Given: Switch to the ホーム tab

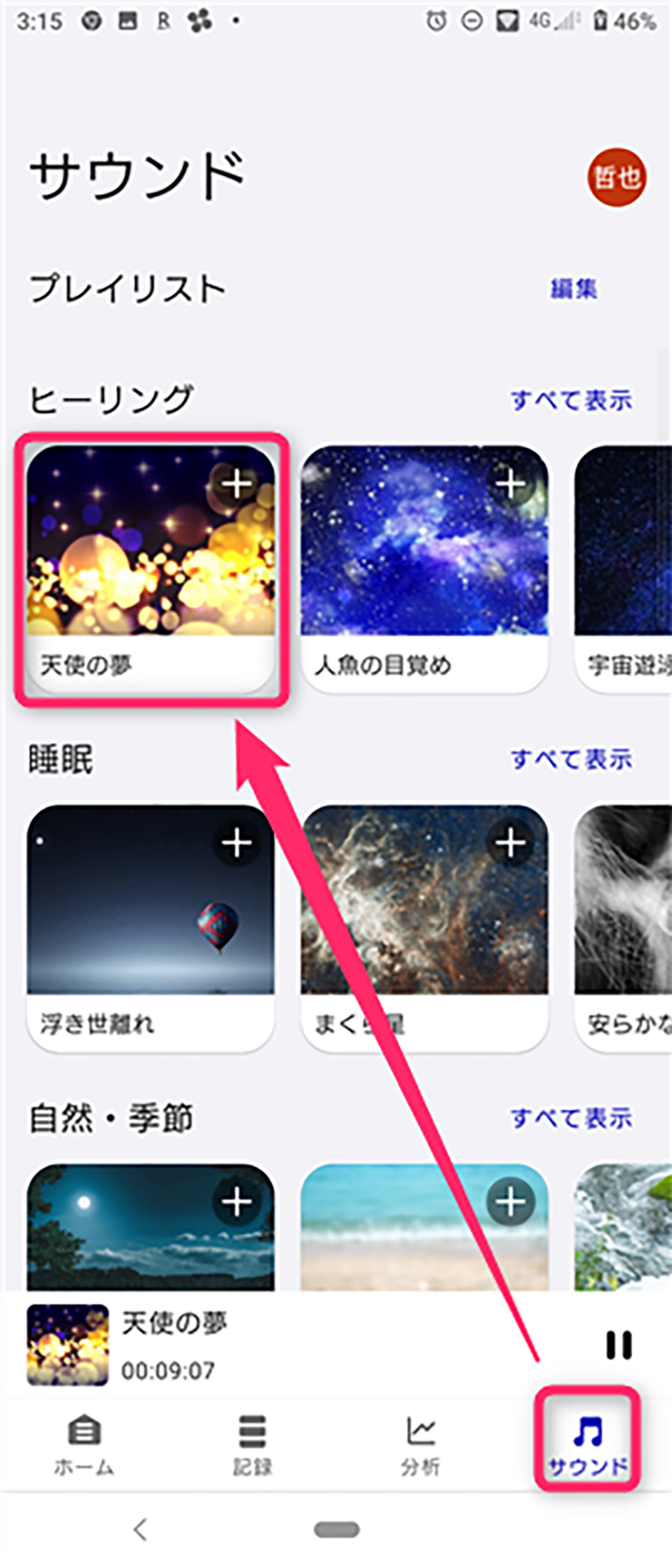Looking at the screenshot, I should coord(84,1444).
